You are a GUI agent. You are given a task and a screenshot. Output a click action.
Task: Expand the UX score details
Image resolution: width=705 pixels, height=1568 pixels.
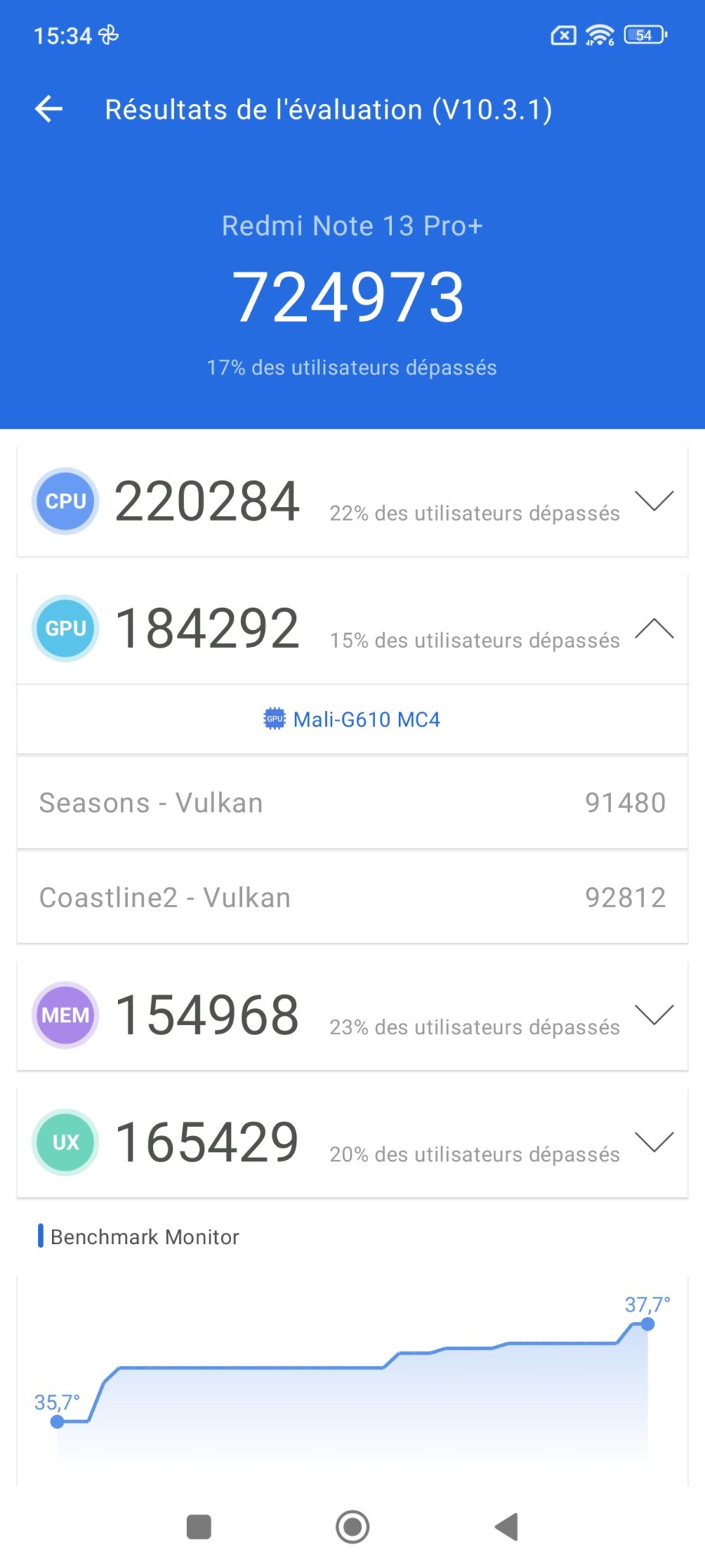point(654,1142)
